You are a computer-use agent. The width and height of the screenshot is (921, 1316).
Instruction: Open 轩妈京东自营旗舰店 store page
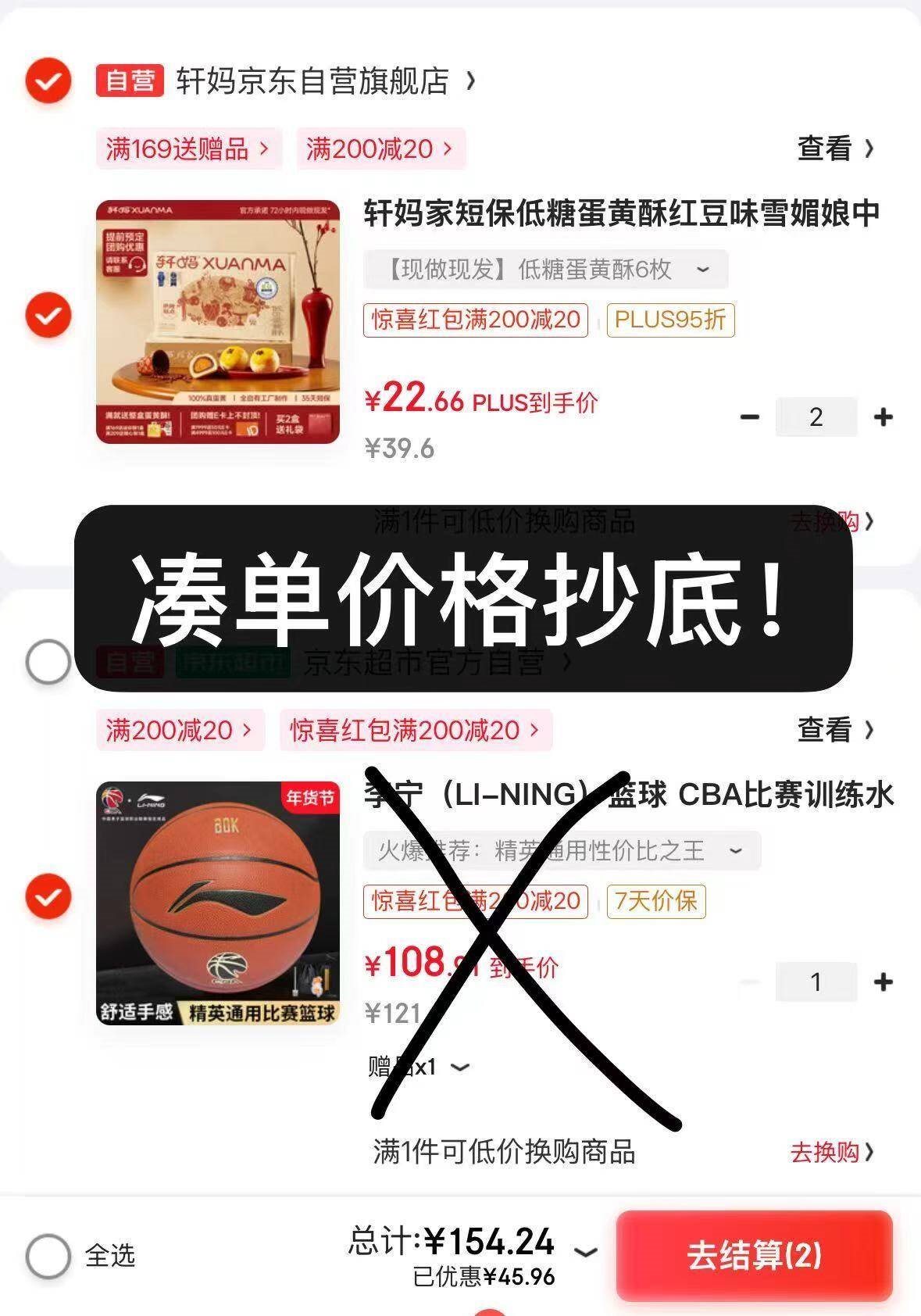coord(312,80)
